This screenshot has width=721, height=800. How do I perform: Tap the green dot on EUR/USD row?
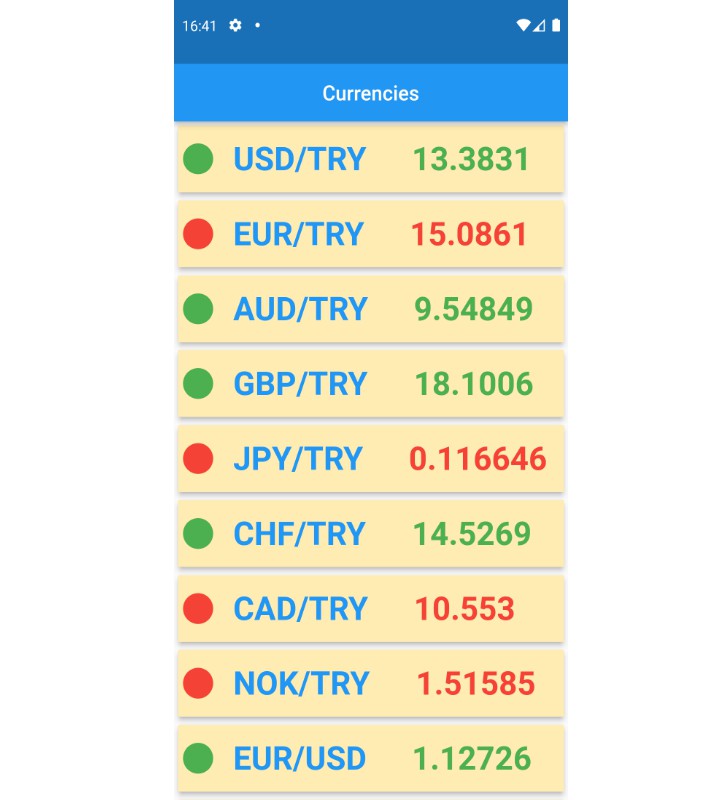(x=200, y=758)
